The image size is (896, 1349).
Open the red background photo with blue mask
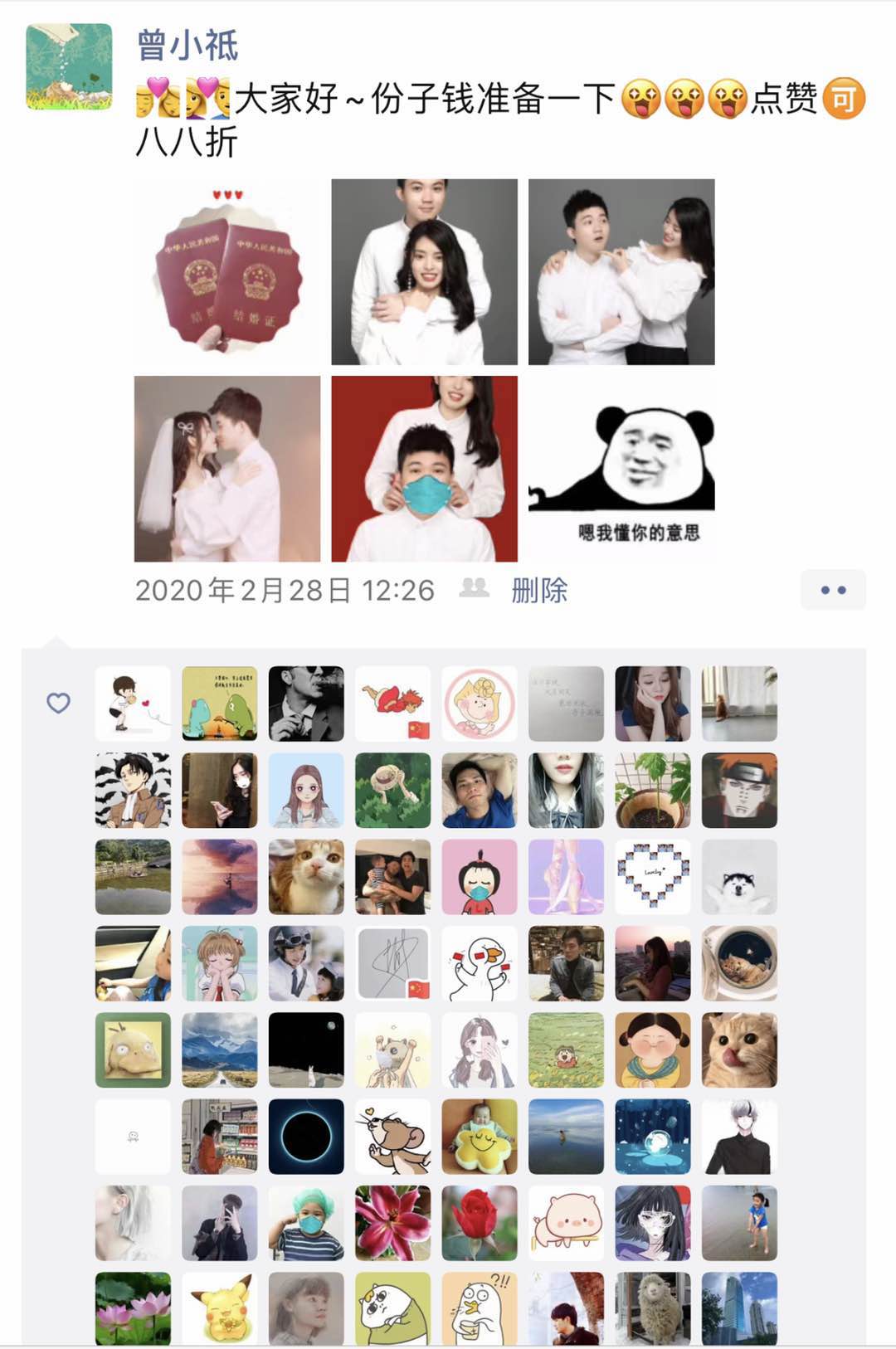pos(424,469)
